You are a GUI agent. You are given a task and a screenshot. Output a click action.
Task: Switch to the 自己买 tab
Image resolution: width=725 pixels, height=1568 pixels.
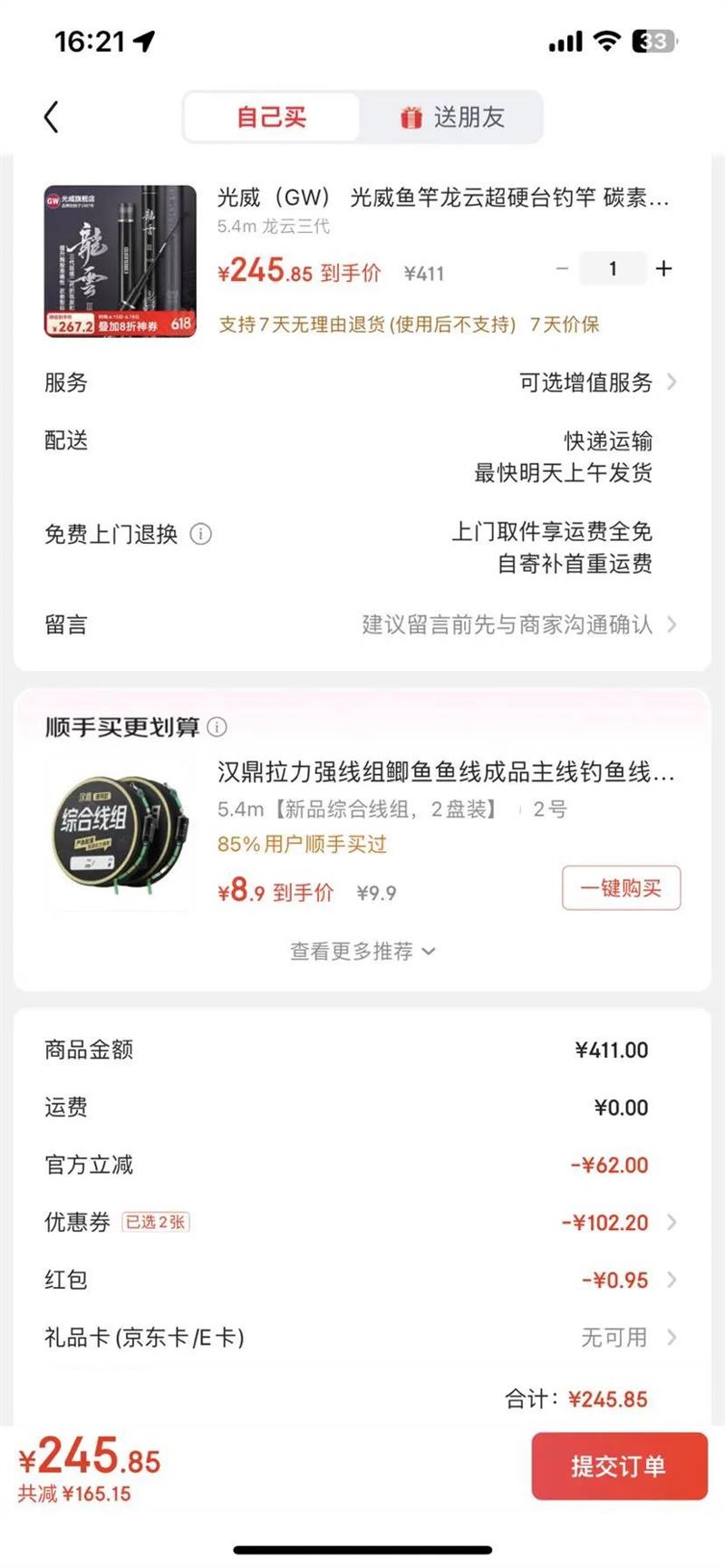(x=272, y=117)
